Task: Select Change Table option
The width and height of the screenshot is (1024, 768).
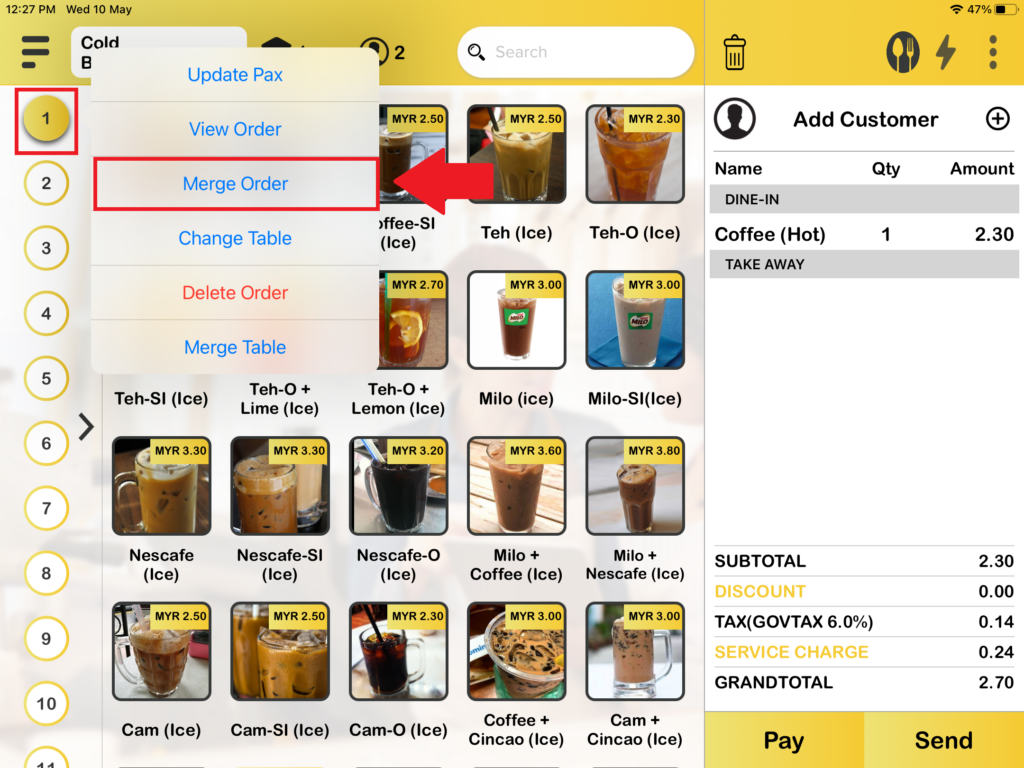Action: (235, 238)
